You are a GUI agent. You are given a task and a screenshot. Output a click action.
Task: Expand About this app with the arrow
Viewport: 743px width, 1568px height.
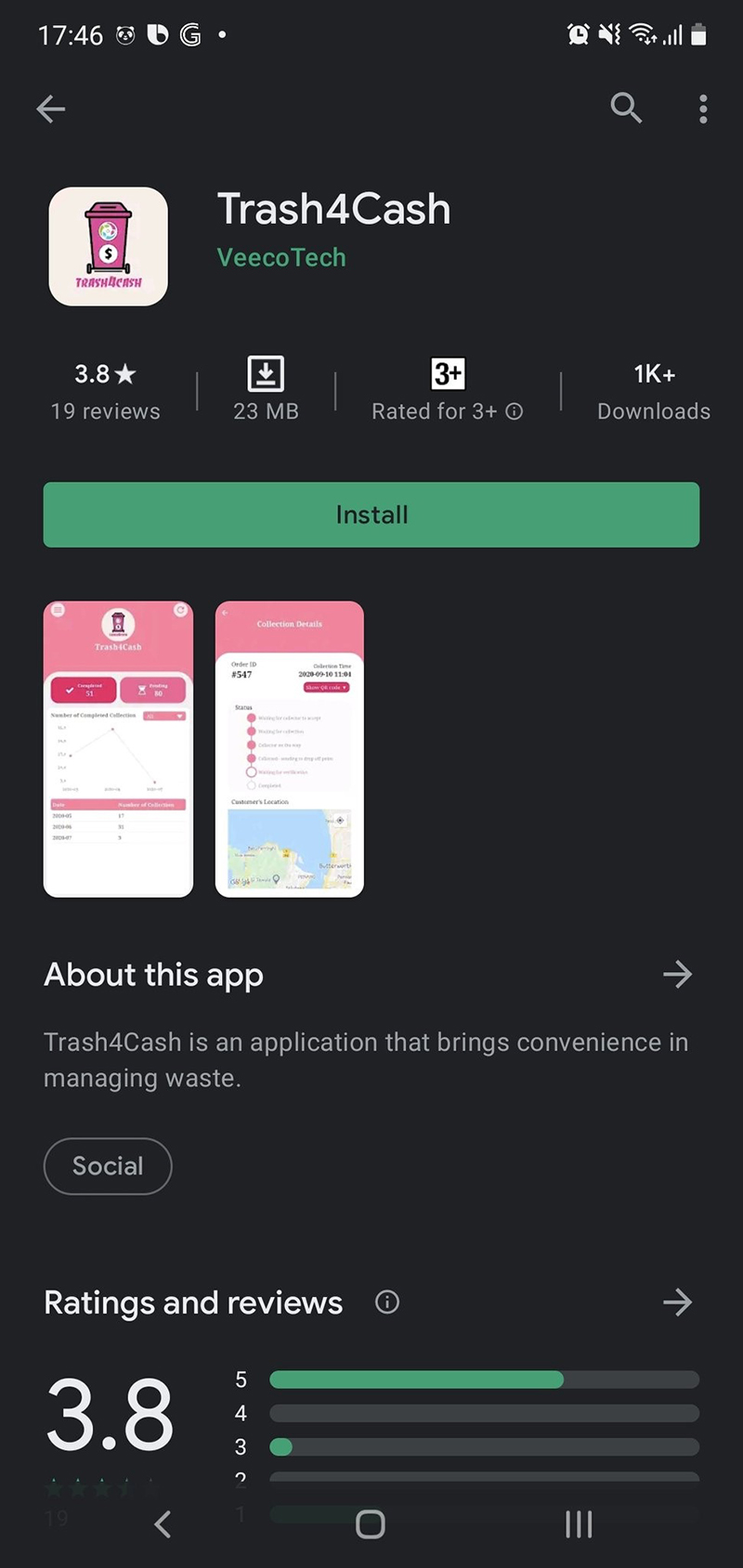[x=677, y=974]
